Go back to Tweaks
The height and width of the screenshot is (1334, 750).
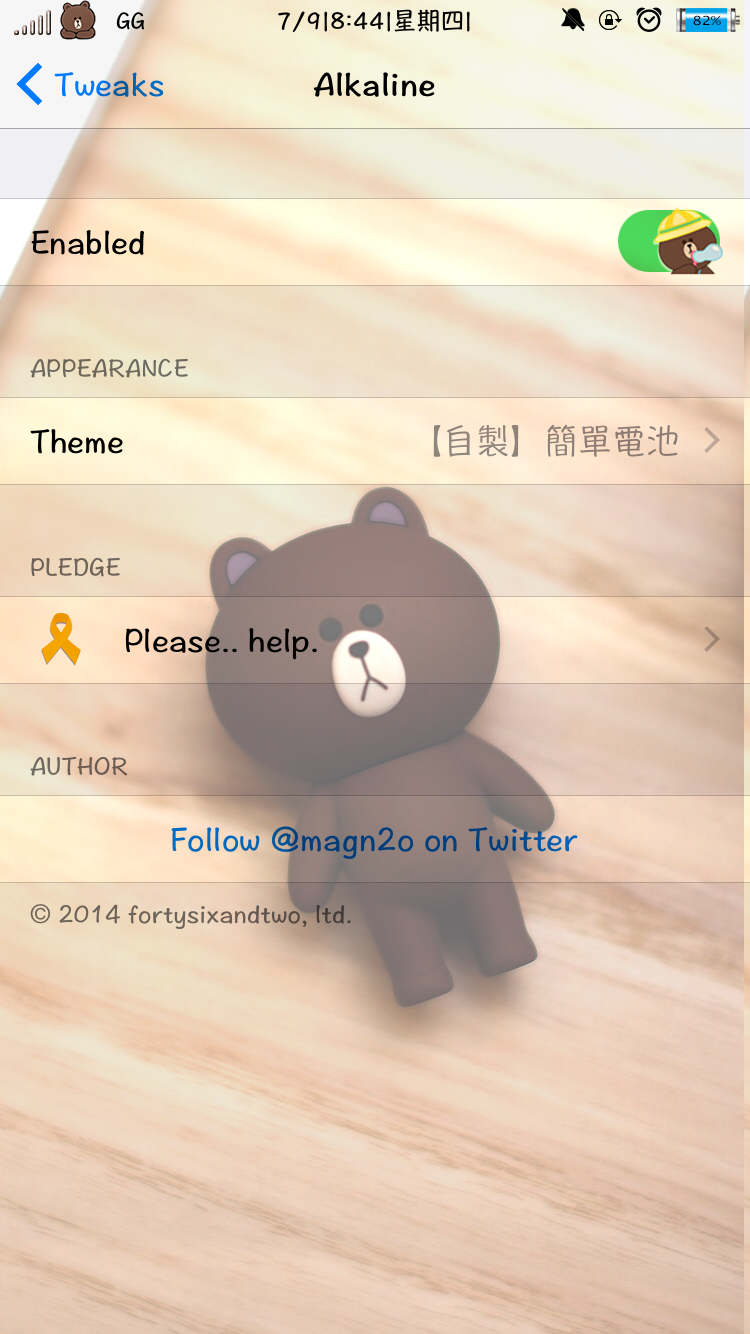(90, 86)
